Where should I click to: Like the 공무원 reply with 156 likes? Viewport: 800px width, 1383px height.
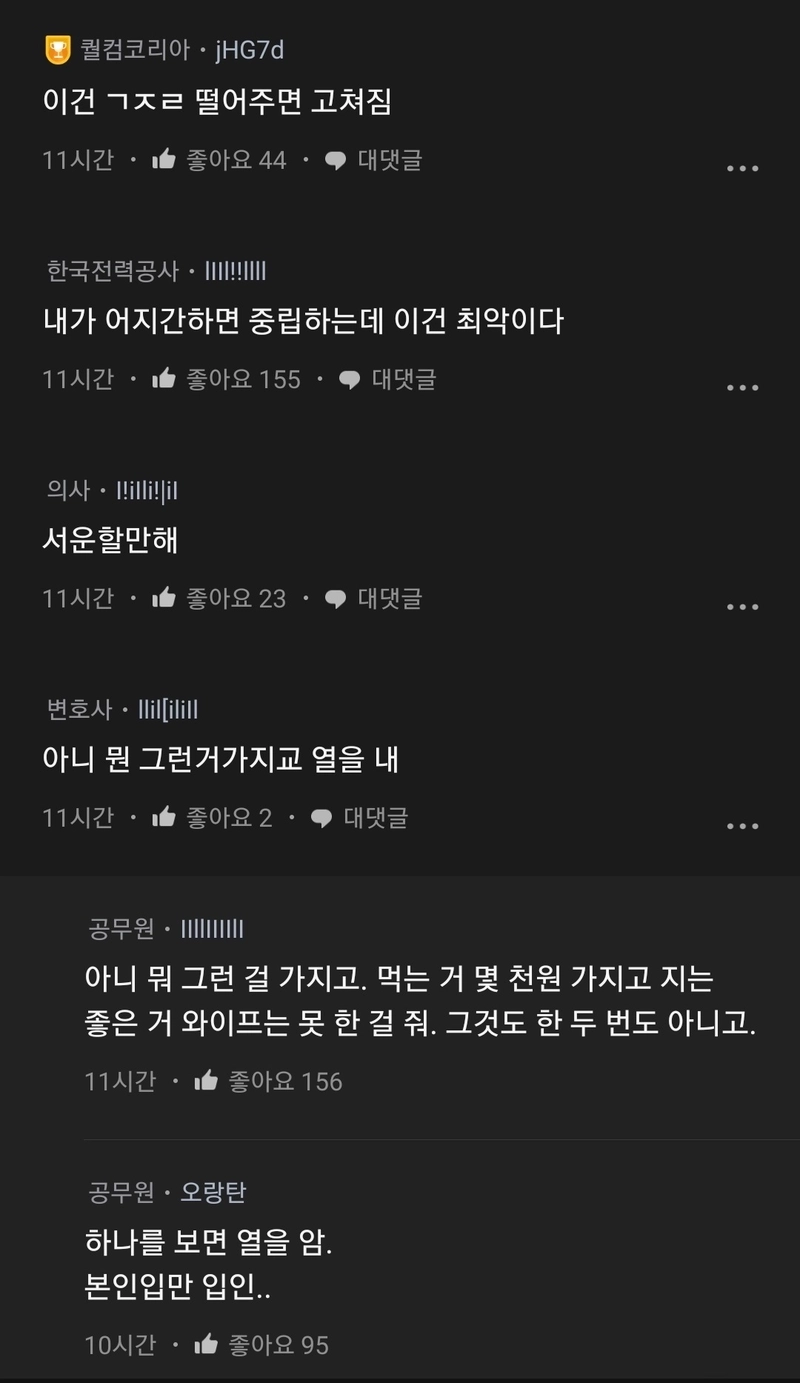pos(207,1081)
